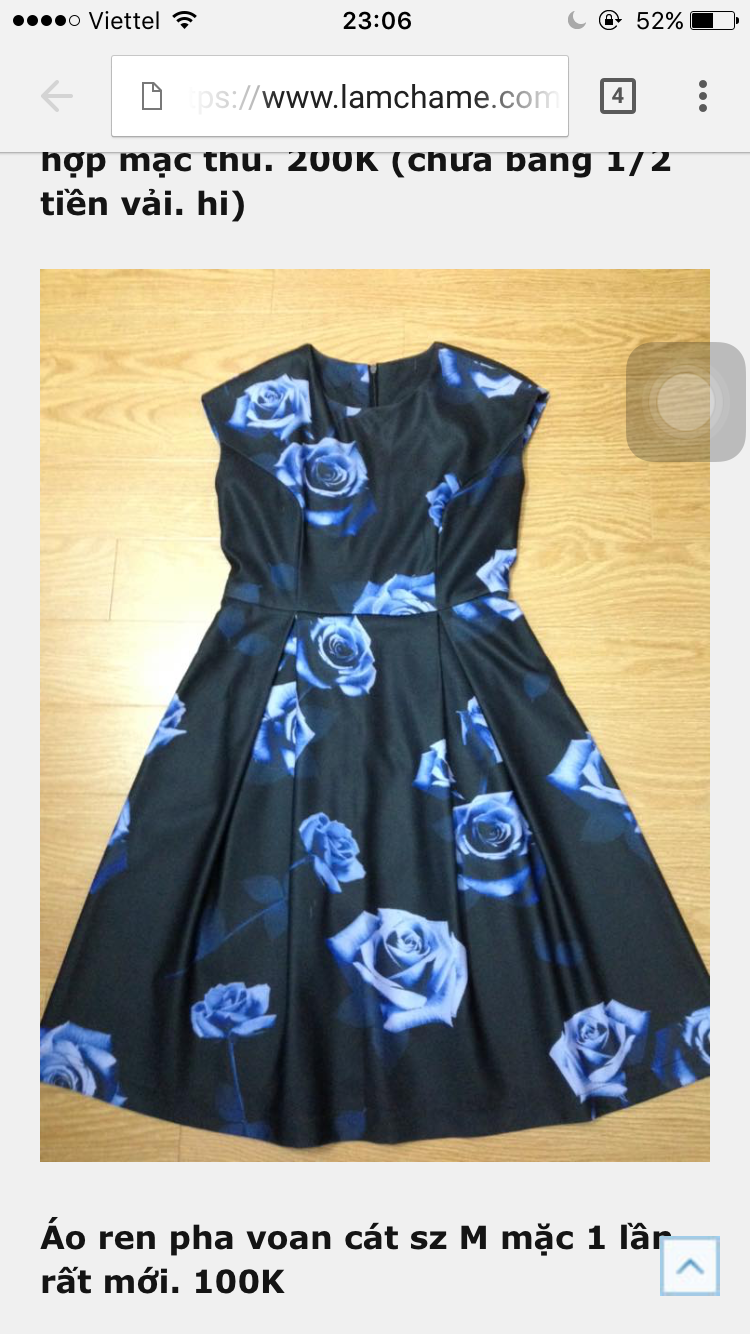This screenshot has height=1334, width=750.
Task: Go back to the previous page
Action: 57,97
